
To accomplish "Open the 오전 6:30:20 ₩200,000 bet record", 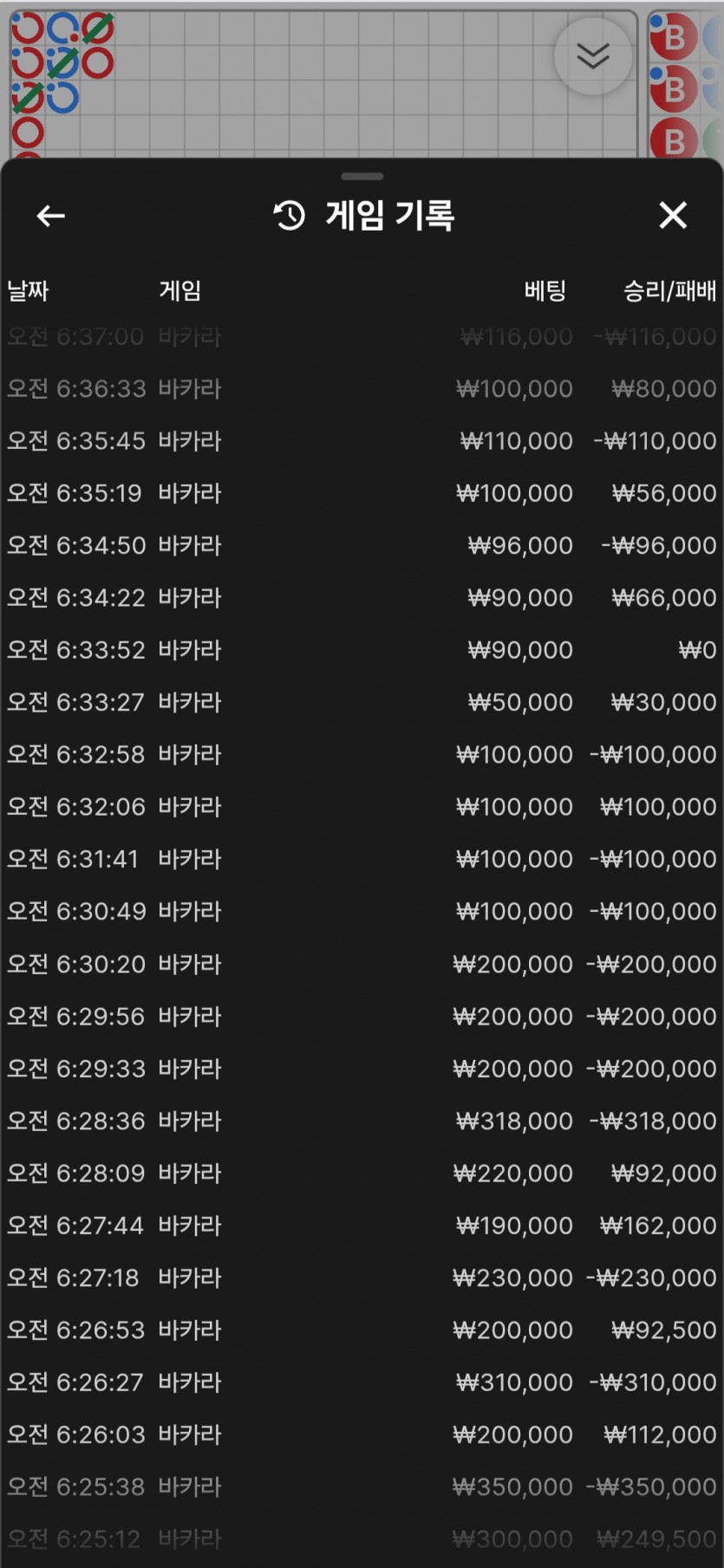I will pos(362,964).
